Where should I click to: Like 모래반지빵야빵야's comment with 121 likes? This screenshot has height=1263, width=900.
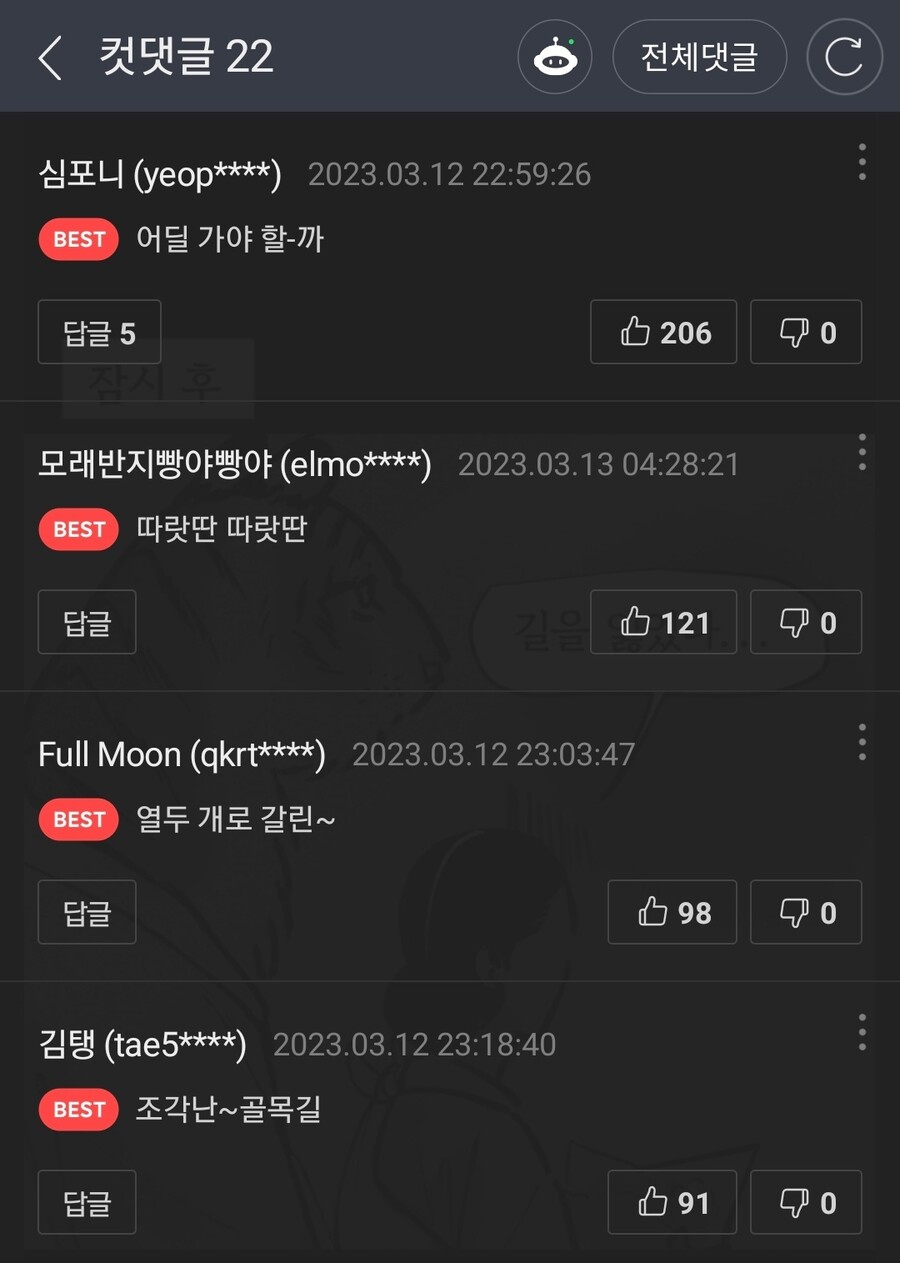(664, 622)
